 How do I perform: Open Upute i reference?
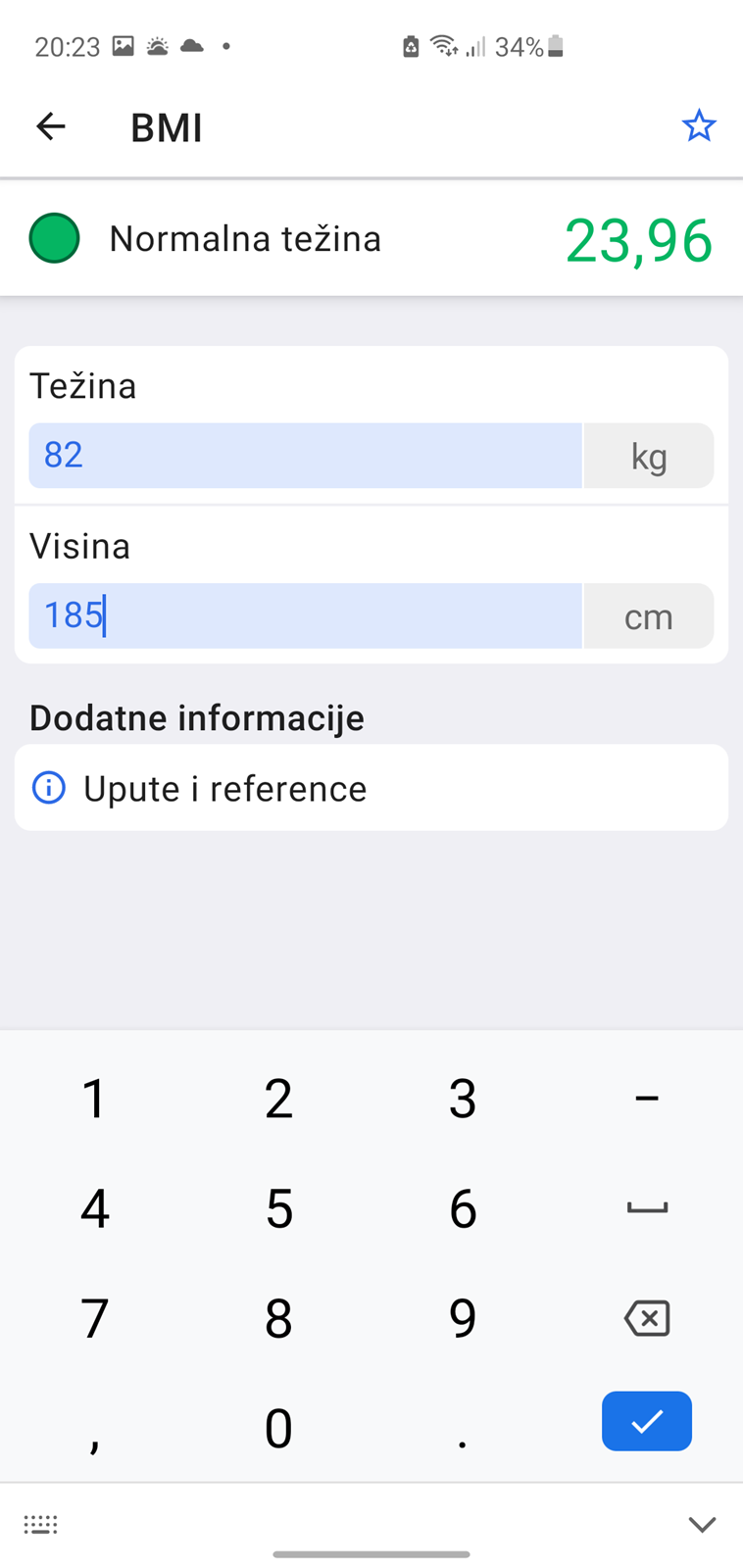[371, 788]
